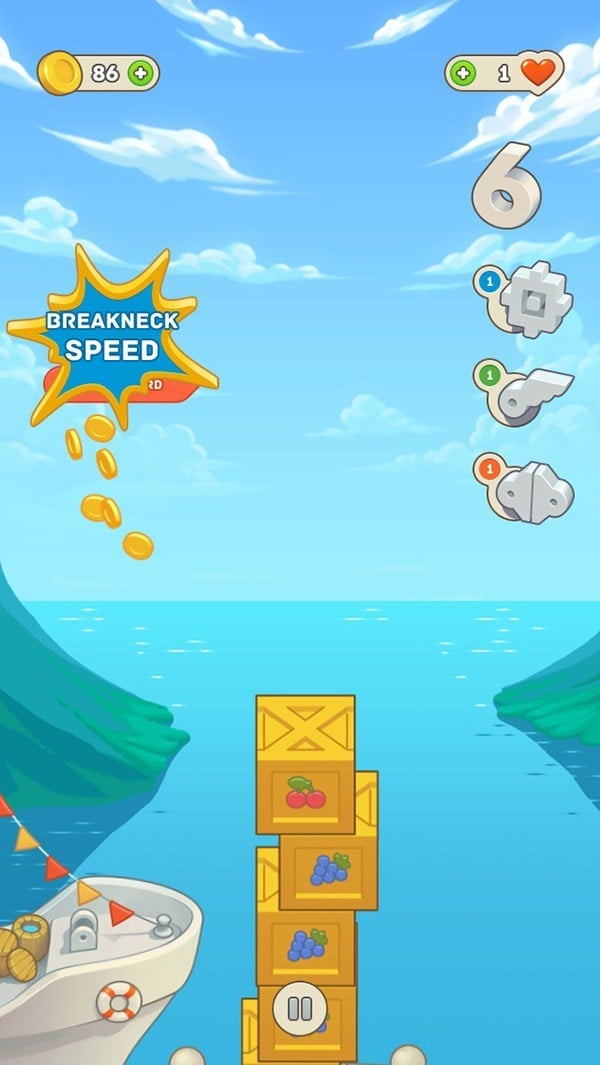Pause the game
Image resolution: width=600 pixels, height=1065 pixels.
[300, 1008]
